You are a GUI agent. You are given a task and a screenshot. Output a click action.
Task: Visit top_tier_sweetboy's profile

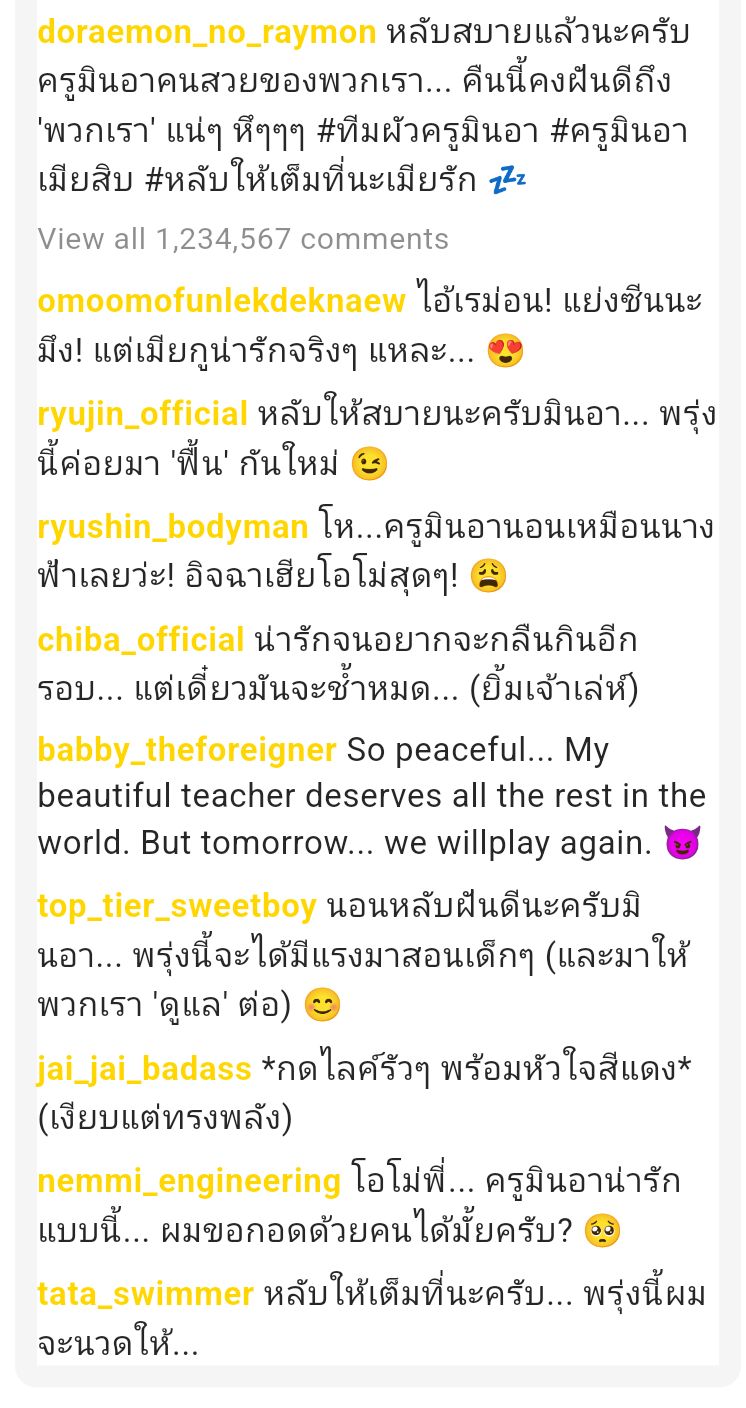click(177, 907)
